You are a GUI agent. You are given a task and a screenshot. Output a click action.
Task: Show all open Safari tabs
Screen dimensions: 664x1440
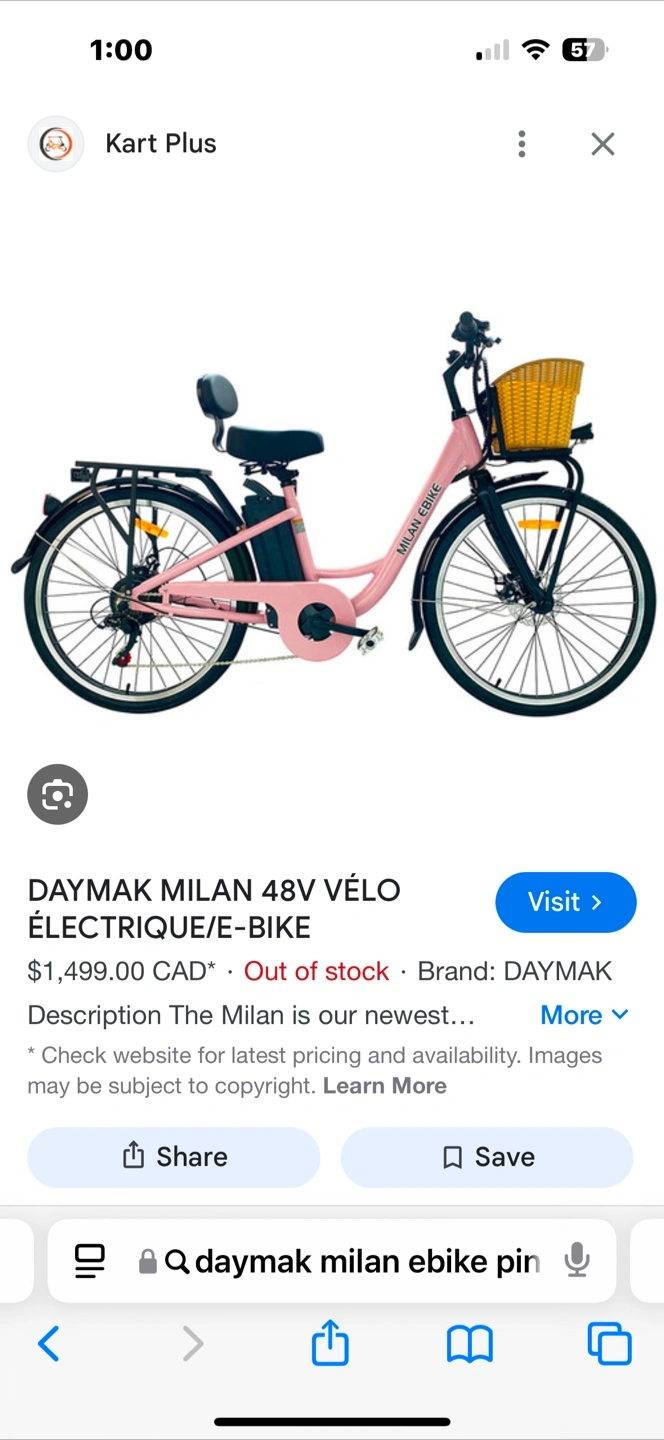(x=609, y=1343)
